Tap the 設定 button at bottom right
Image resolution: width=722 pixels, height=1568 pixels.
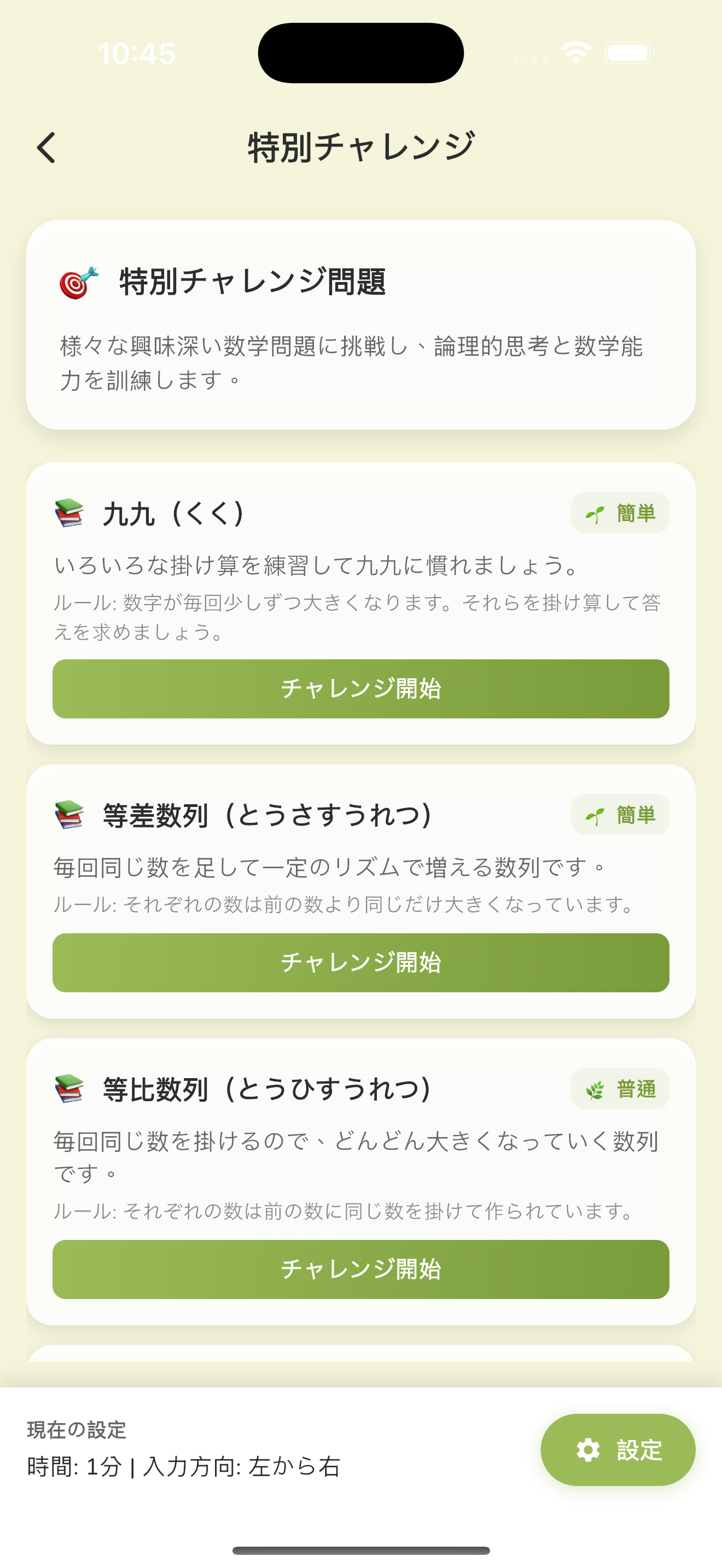[618, 1450]
